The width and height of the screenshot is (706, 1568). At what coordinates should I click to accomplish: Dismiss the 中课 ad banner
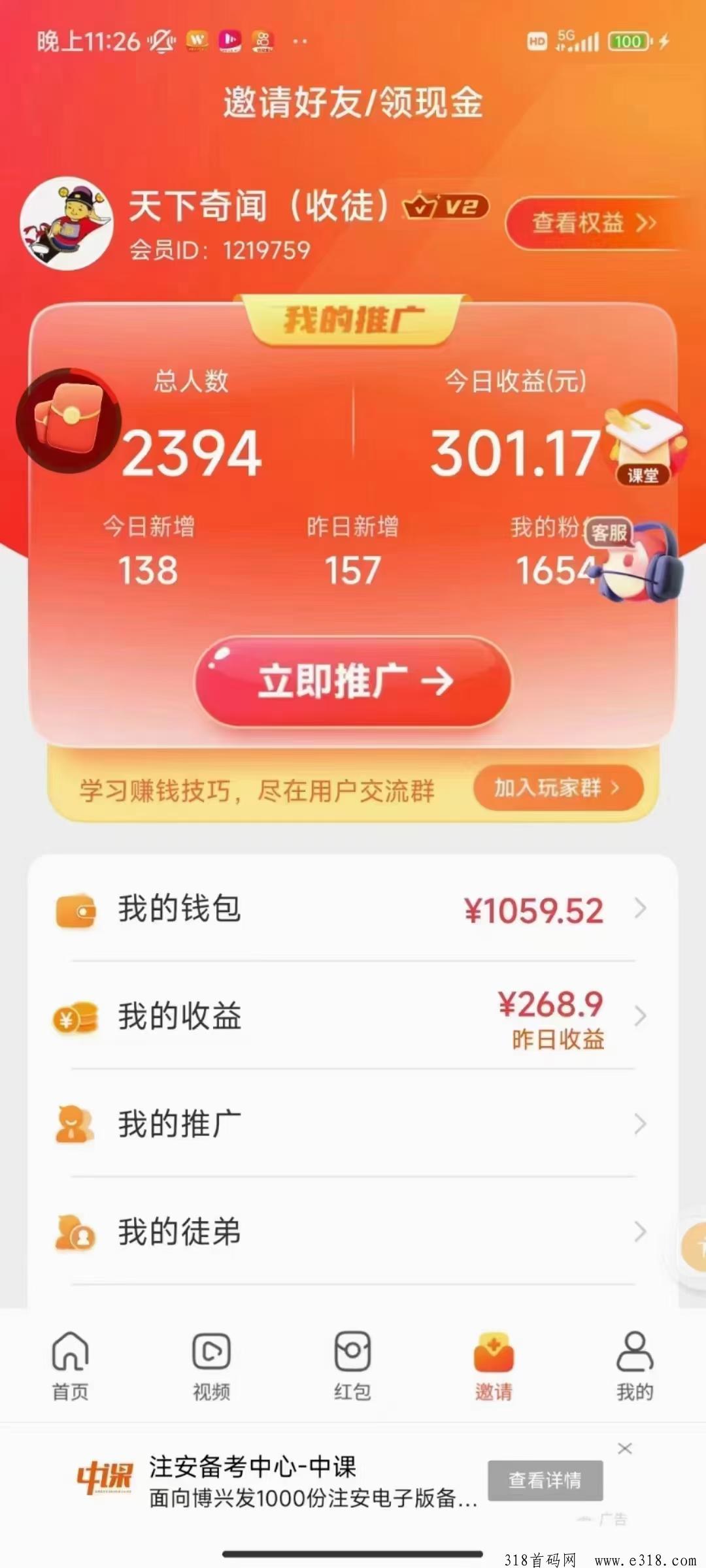[625, 1448]
